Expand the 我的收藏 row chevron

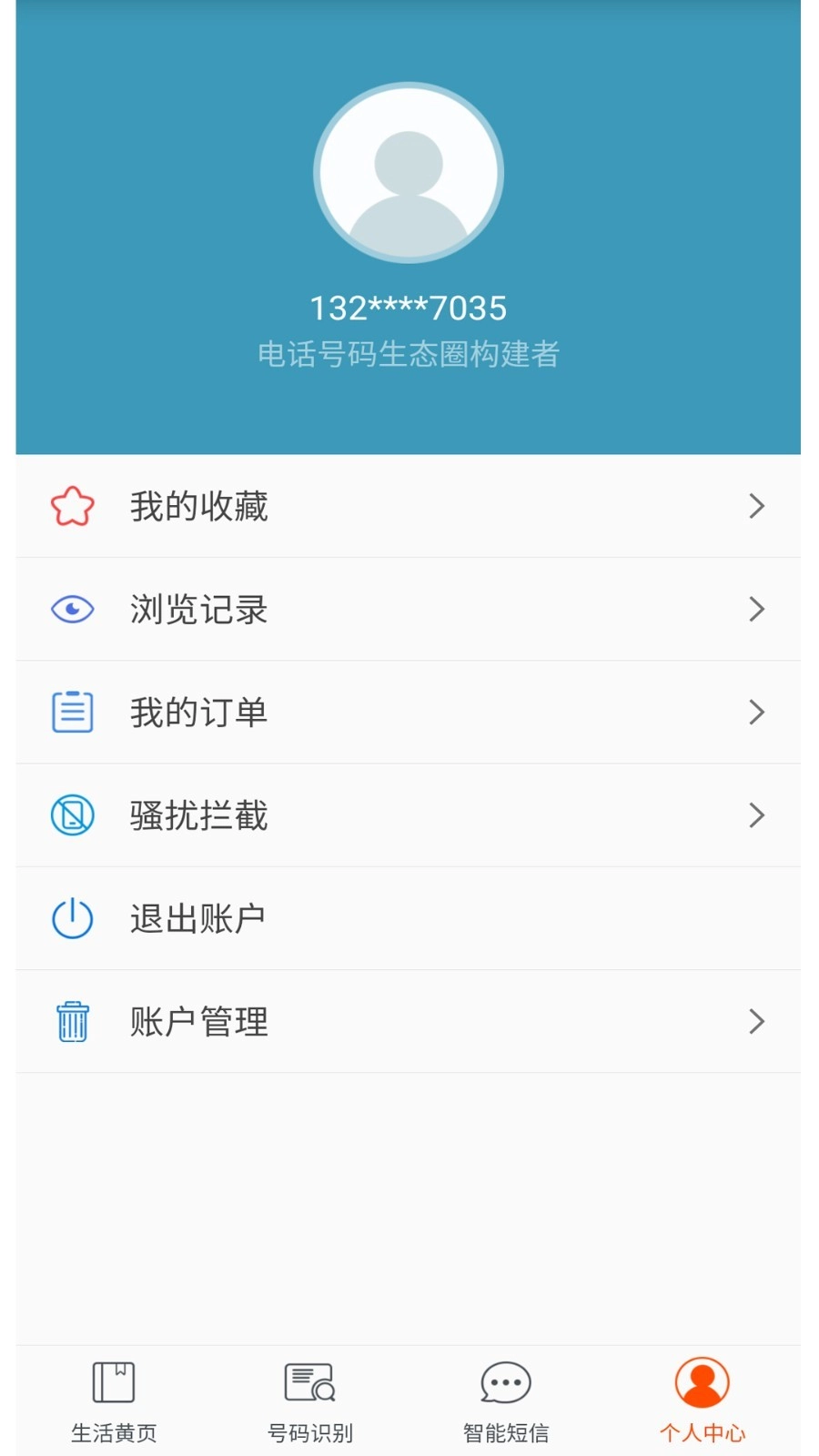tap(756, 506)
